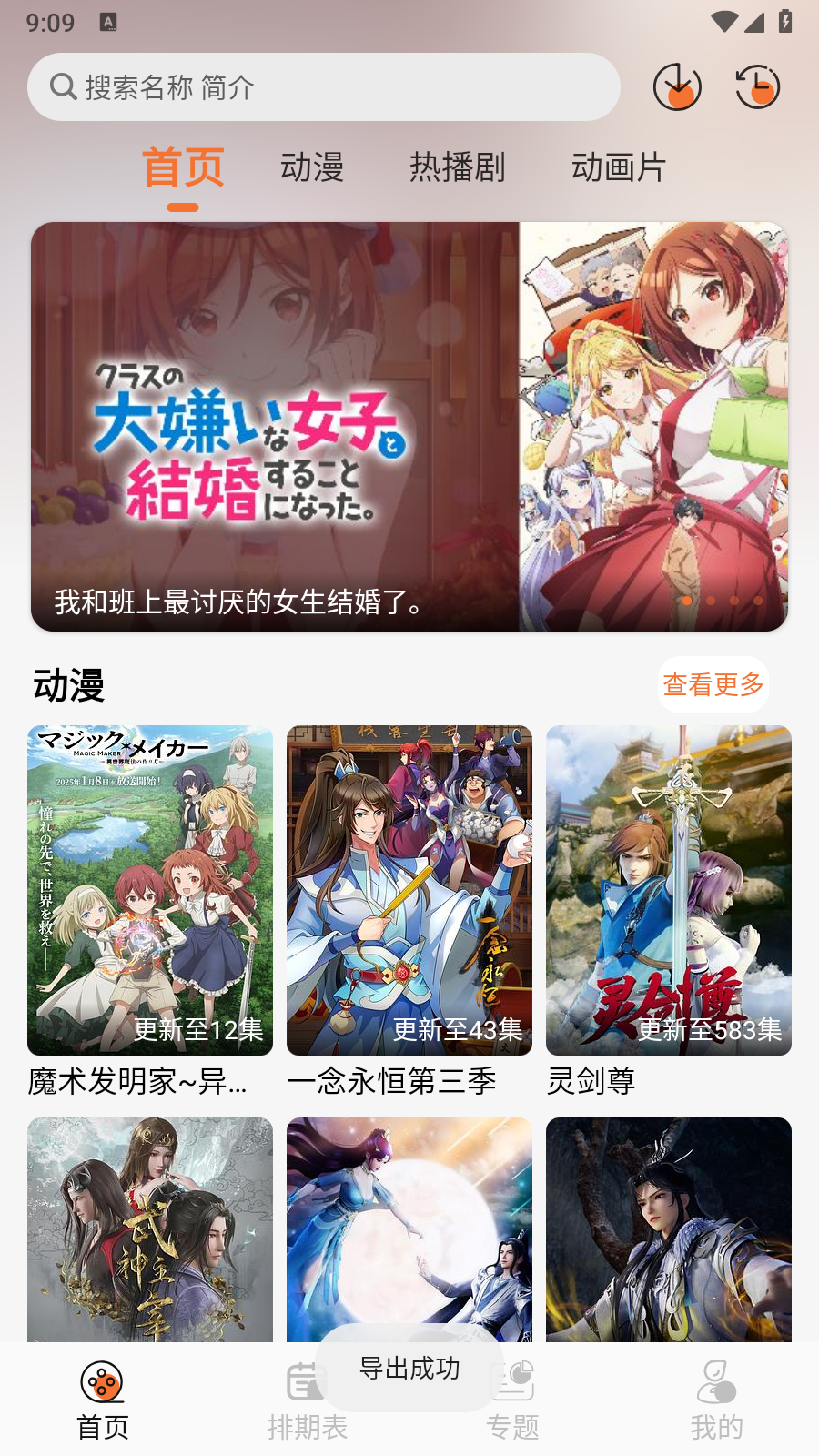The height and width of the screenshot is (1456, 819).
Task: Tap the search magnifier icon
Action: (62, 86)
